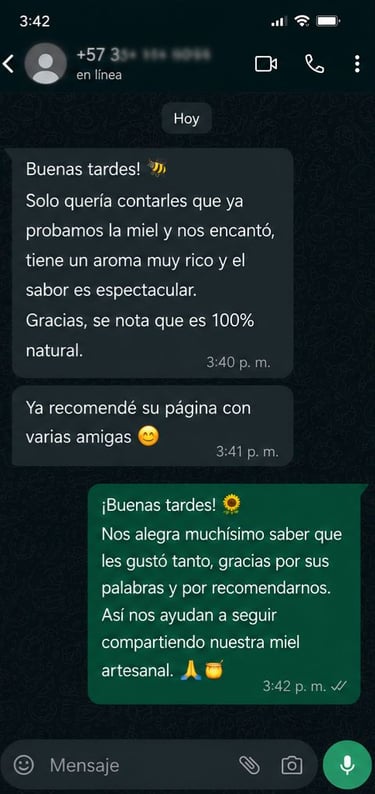Tap the green microphone button

click(347, 765)
